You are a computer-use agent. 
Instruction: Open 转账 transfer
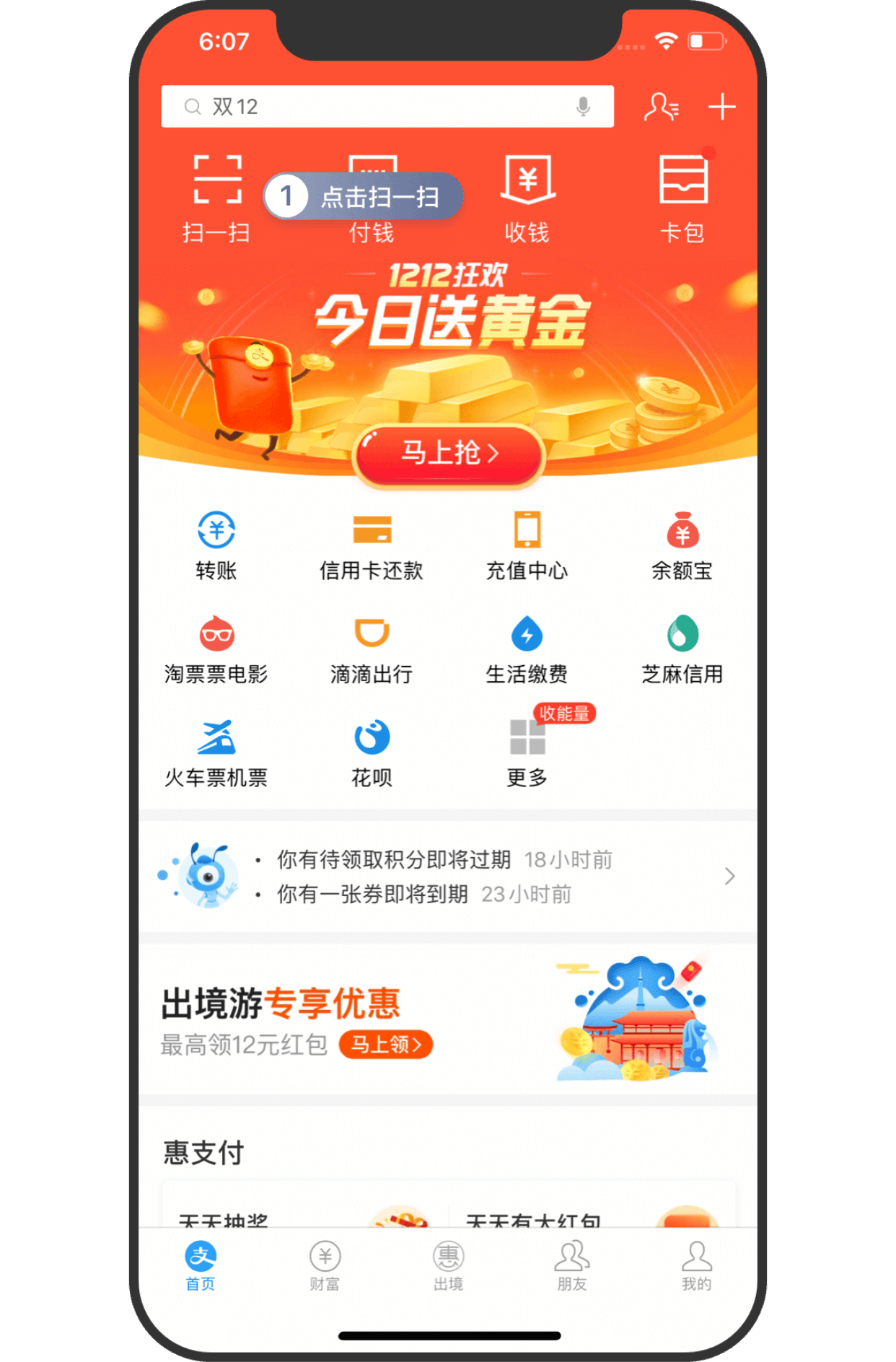tap(216, 545)
